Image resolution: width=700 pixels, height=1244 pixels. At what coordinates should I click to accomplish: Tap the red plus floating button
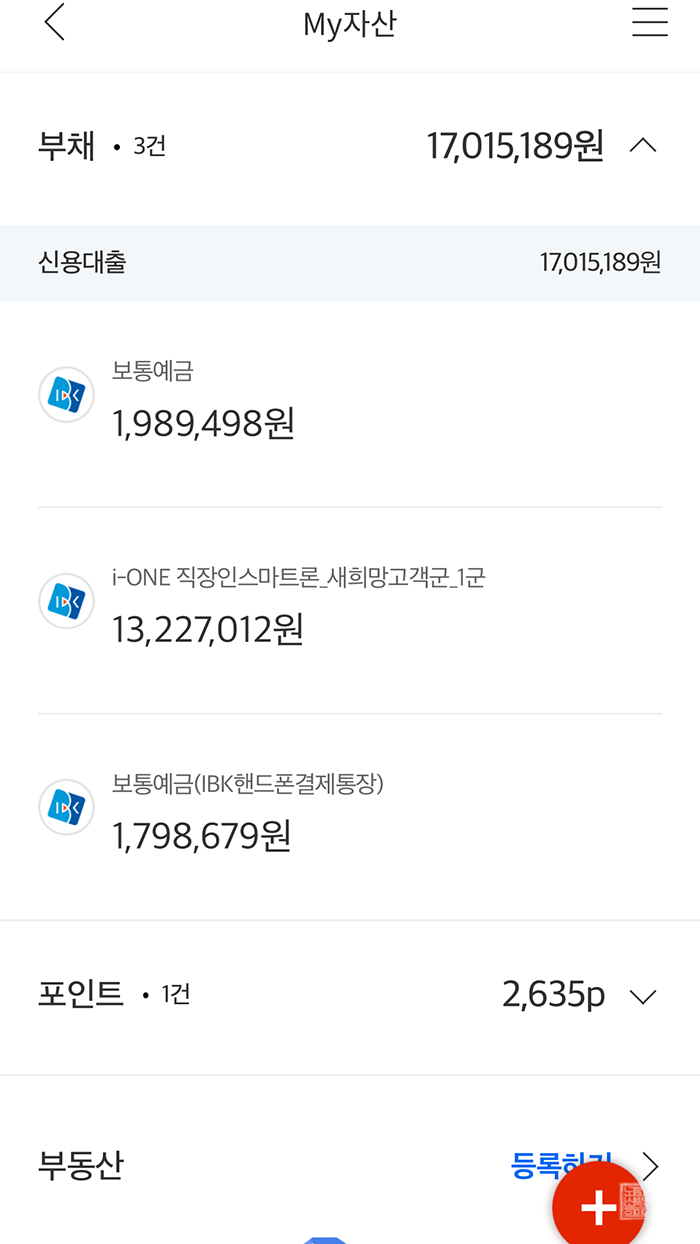(x=598, y=1207)
